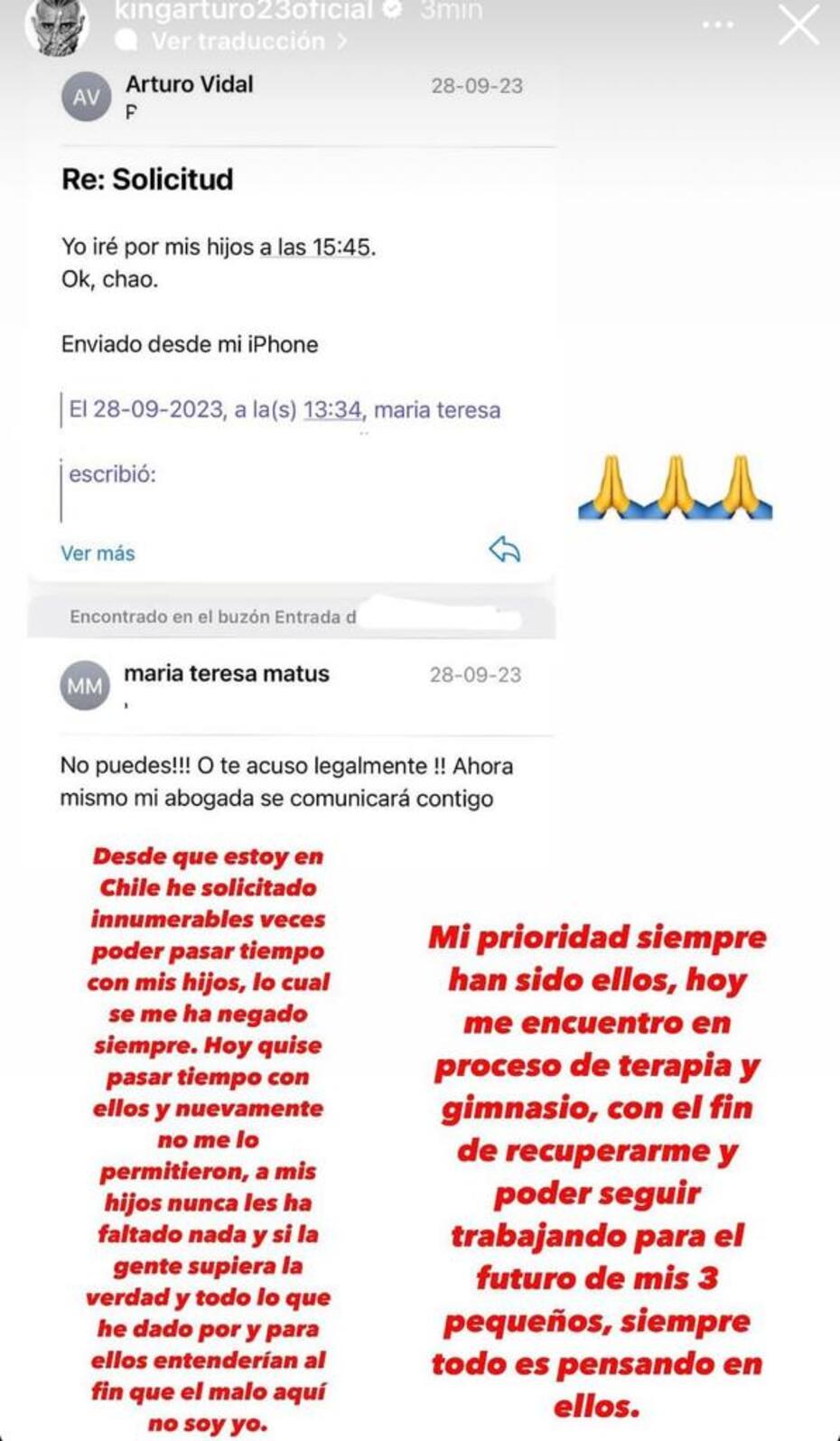
Task: Tap Ver traducción to translate
Action: [237, 42]
